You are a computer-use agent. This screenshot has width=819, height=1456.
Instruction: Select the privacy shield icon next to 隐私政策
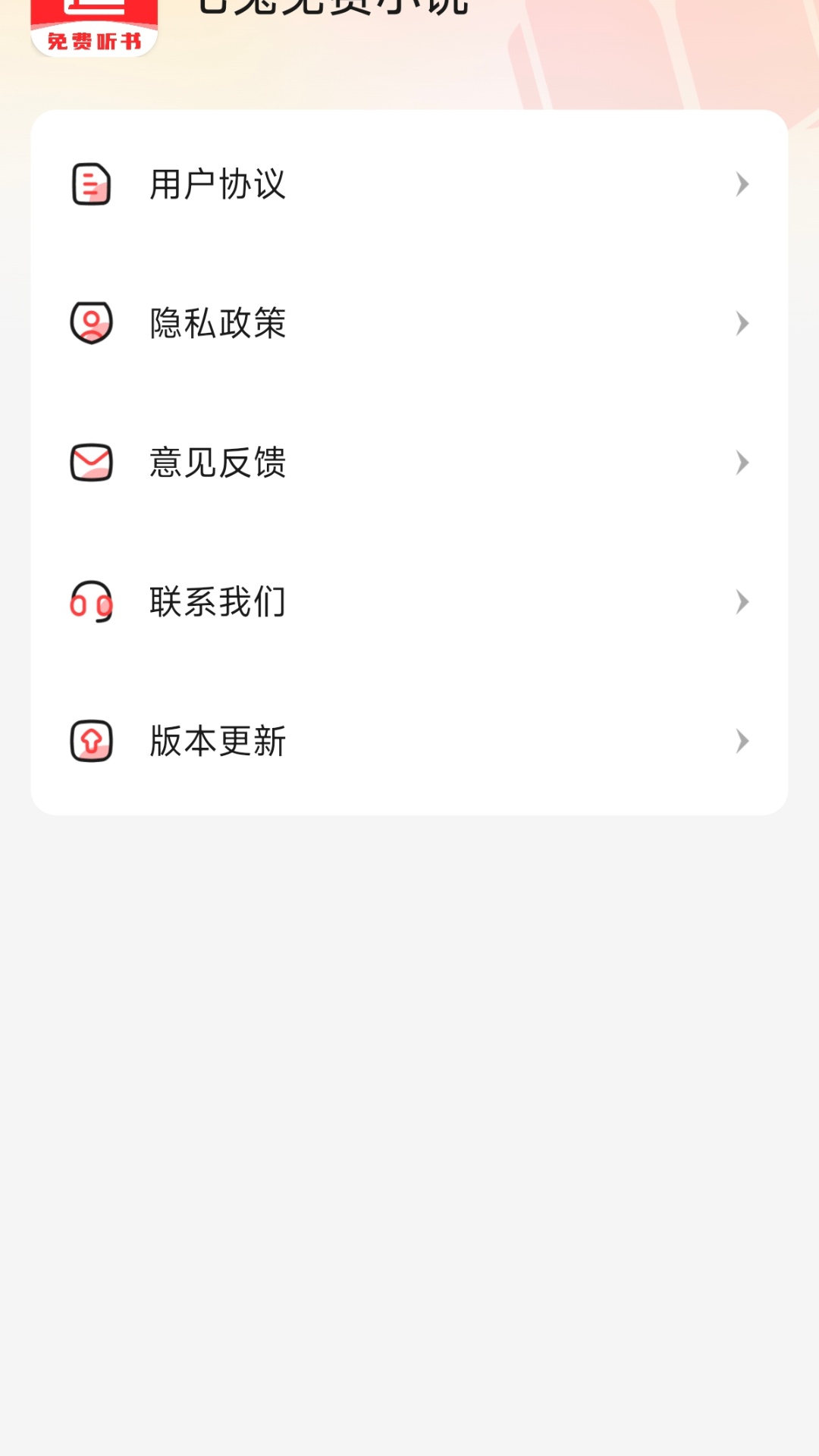tap(90, 324)
